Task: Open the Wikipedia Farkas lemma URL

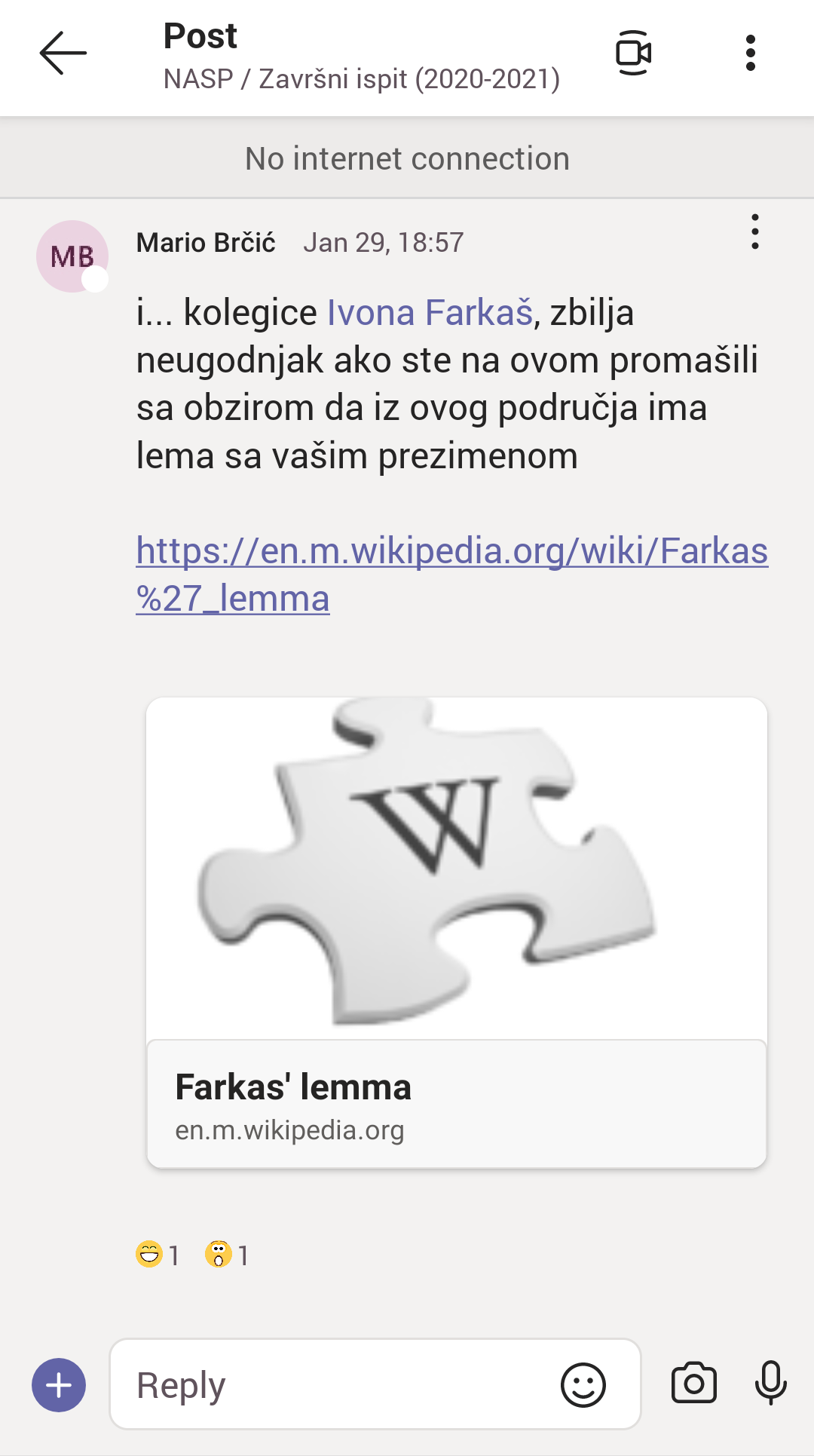Action: coord(452,575)
